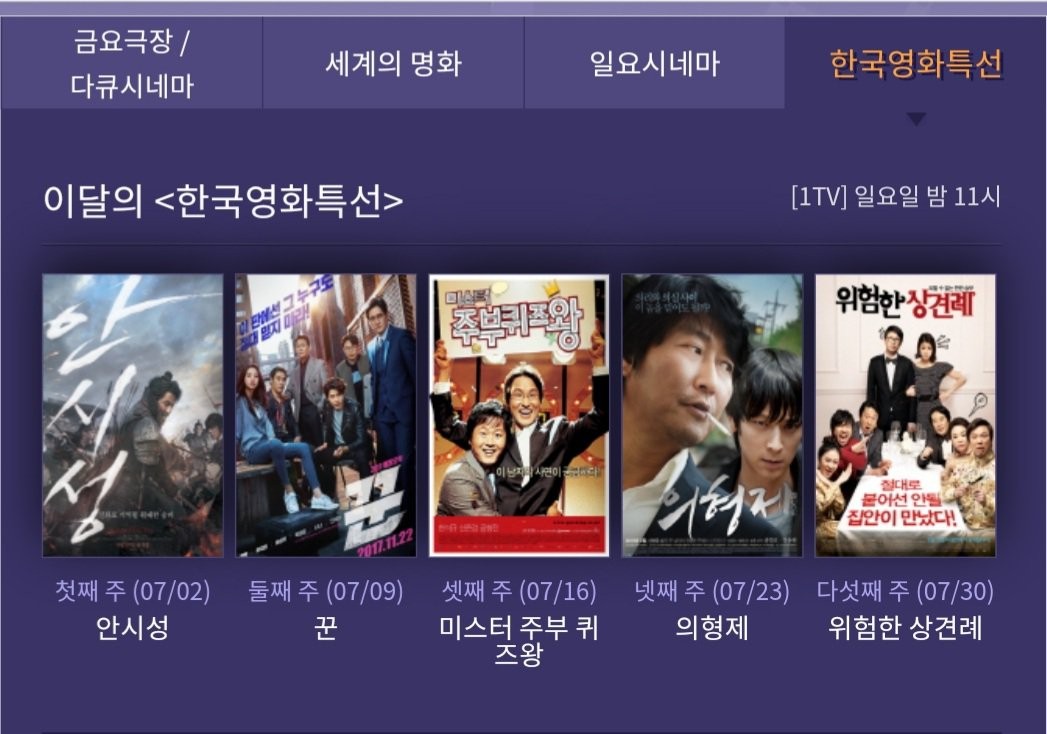Select the 일요시네마 tab
The width and height of the screenshot is (1047, 734).
(654, 64)
